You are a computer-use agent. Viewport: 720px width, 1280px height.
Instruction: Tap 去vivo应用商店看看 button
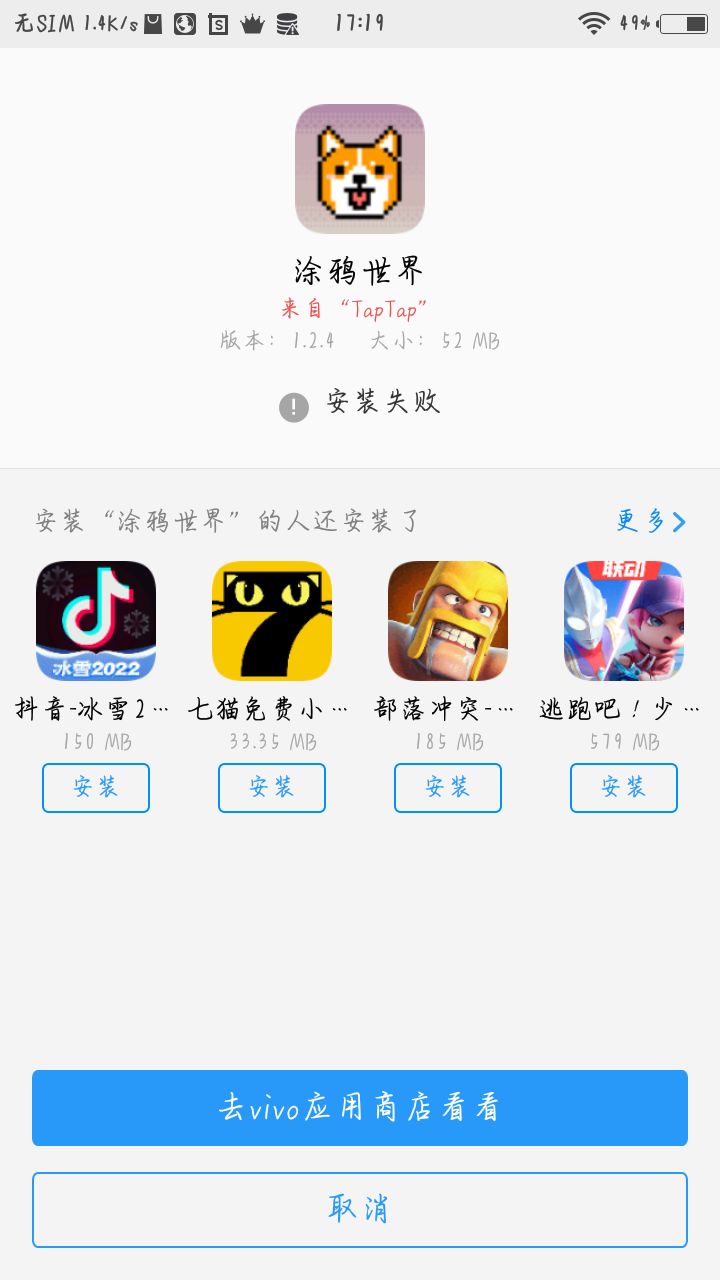(x=360, y=1108)
